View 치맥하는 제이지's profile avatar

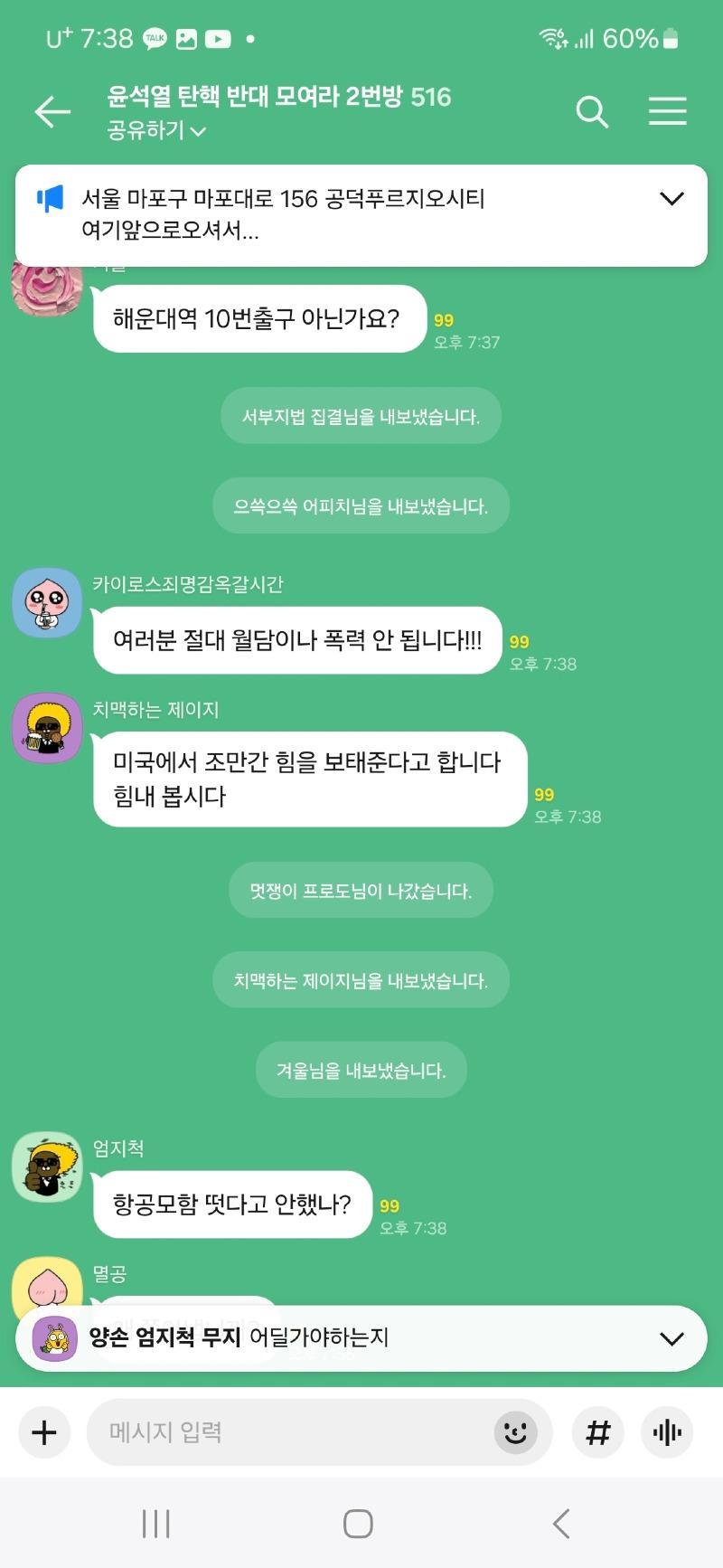[47, 728]
